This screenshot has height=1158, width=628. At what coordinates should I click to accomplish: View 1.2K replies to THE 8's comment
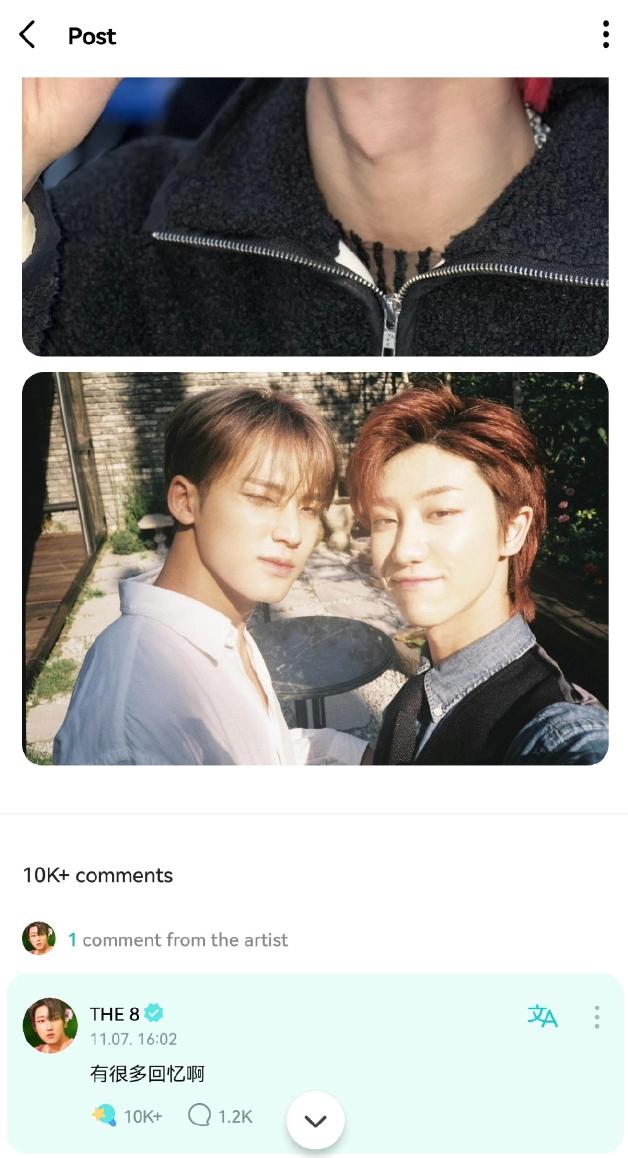pos(221,1116)
